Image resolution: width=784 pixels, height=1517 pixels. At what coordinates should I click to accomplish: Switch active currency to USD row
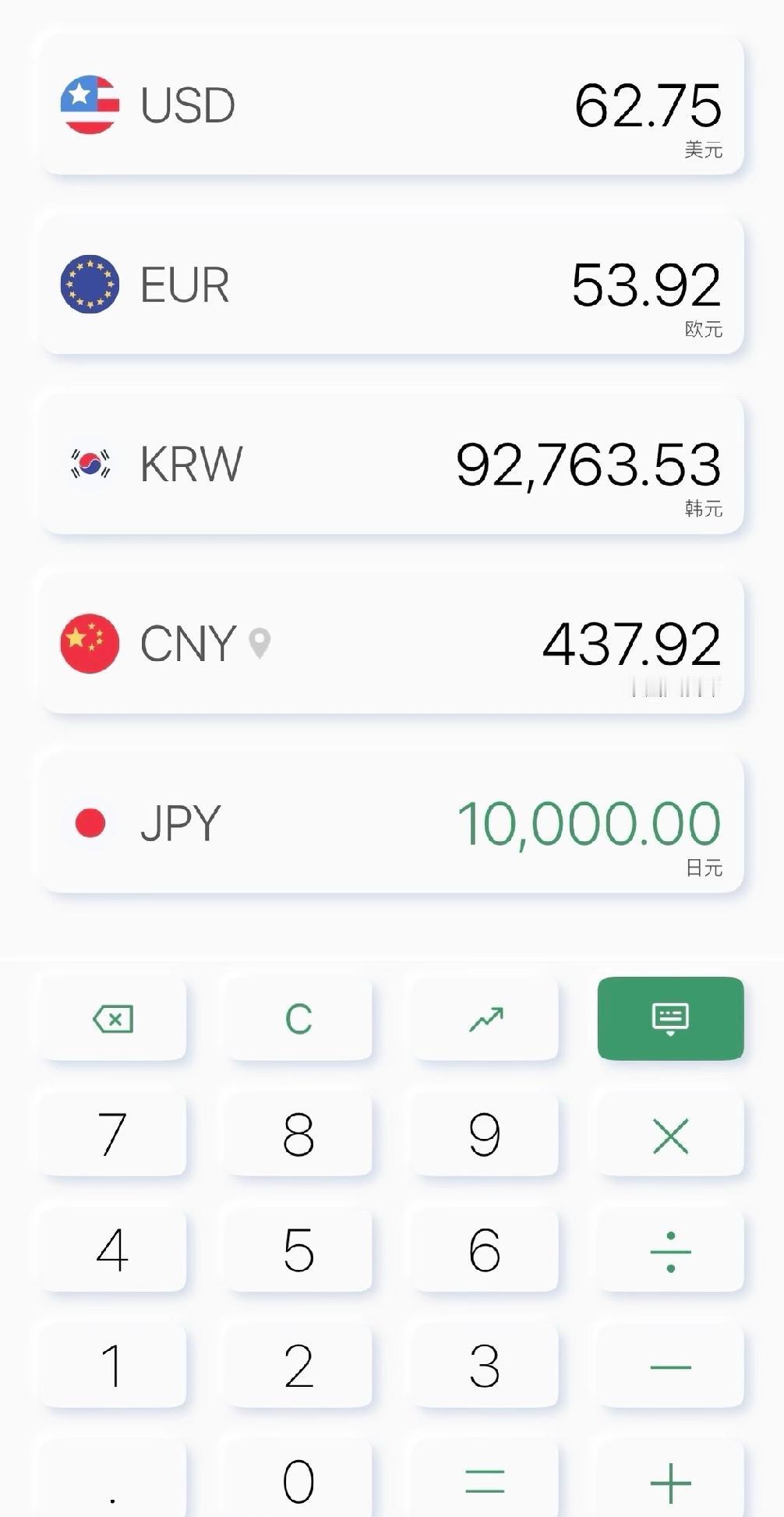tap(390, 104)
